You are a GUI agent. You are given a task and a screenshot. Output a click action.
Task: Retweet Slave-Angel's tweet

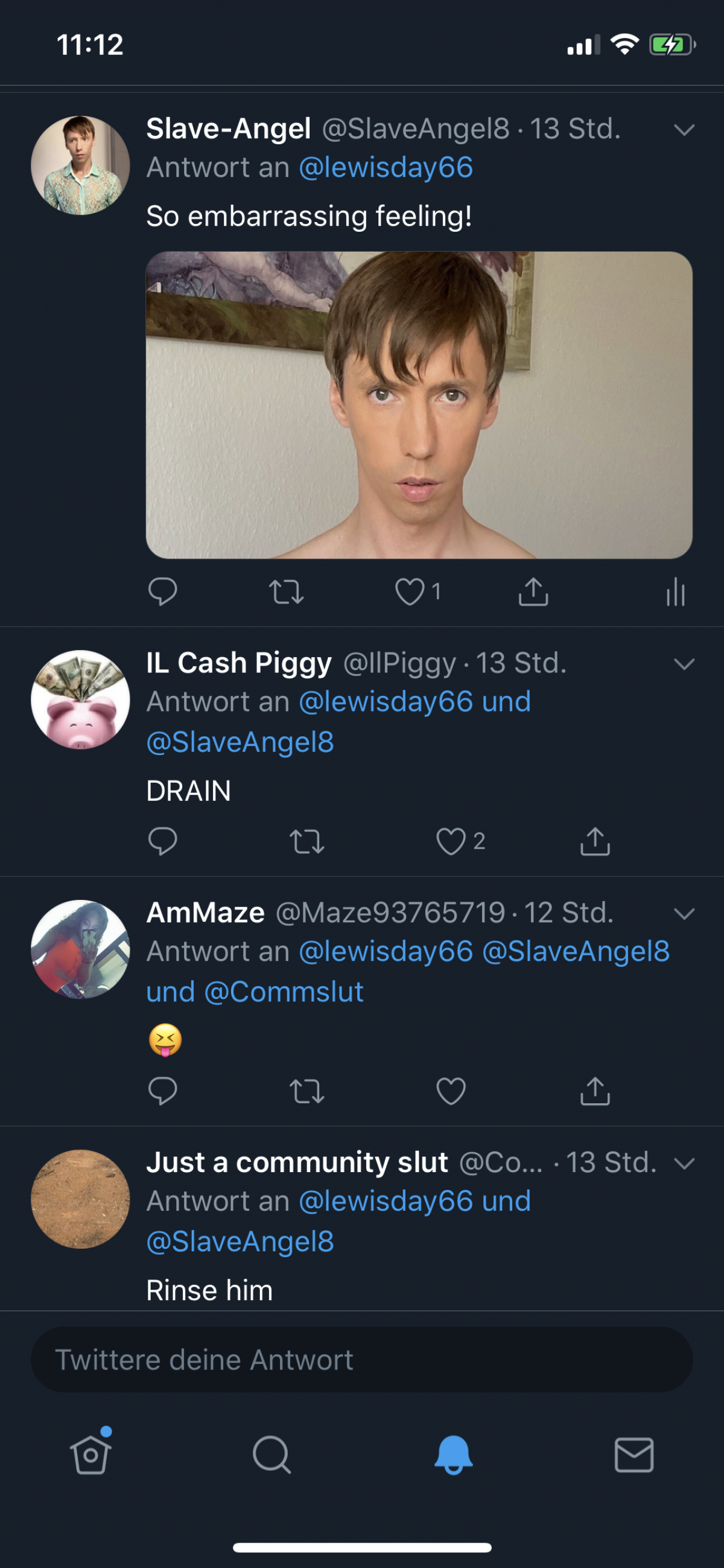286,591
